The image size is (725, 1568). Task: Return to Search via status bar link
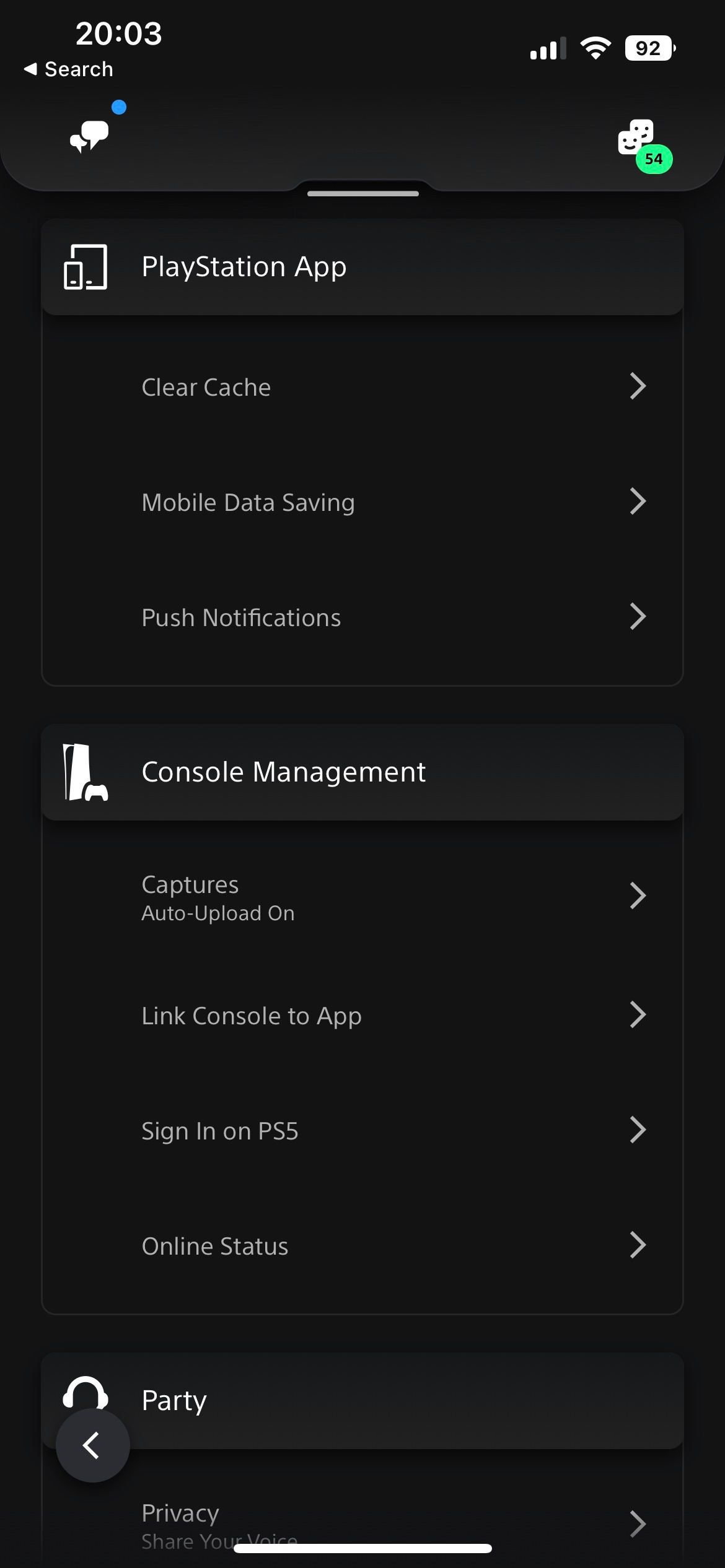(69, 69)
